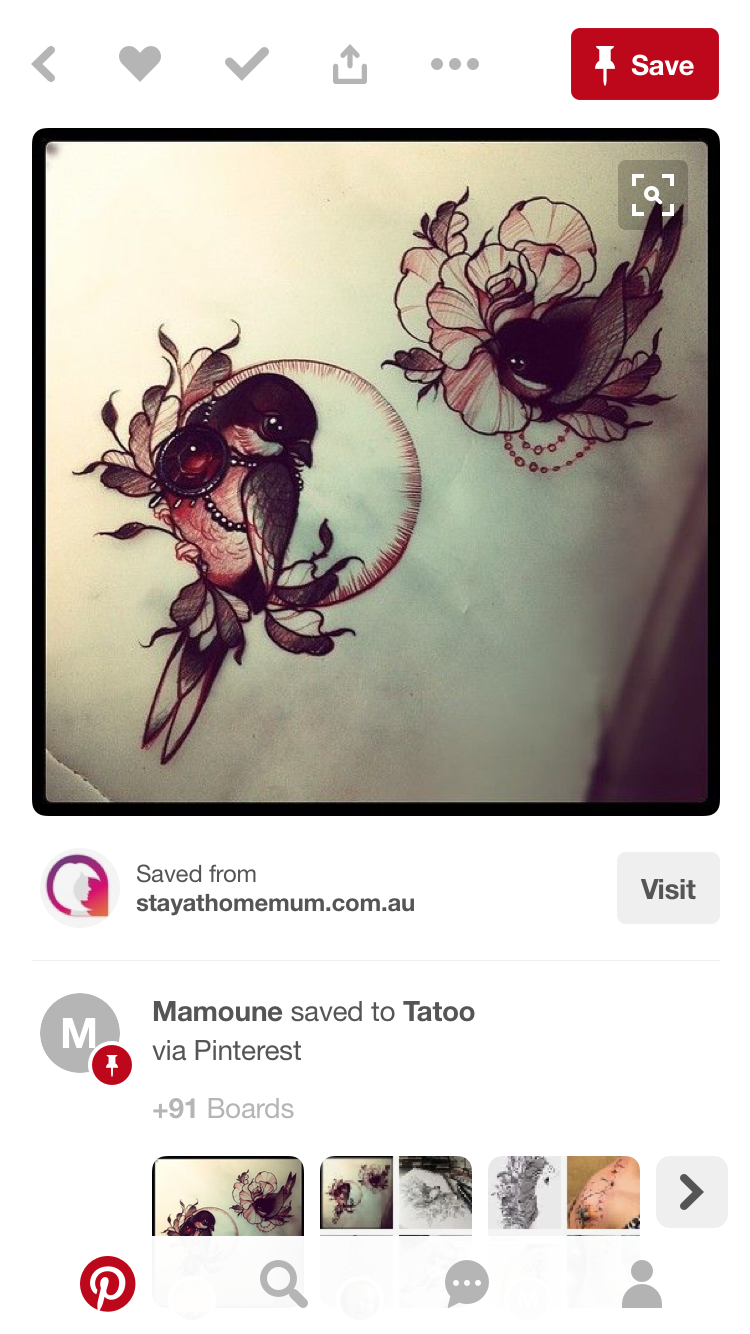
Task: Tap the checkmark icon in the toolbar
Action: (246, 65)
